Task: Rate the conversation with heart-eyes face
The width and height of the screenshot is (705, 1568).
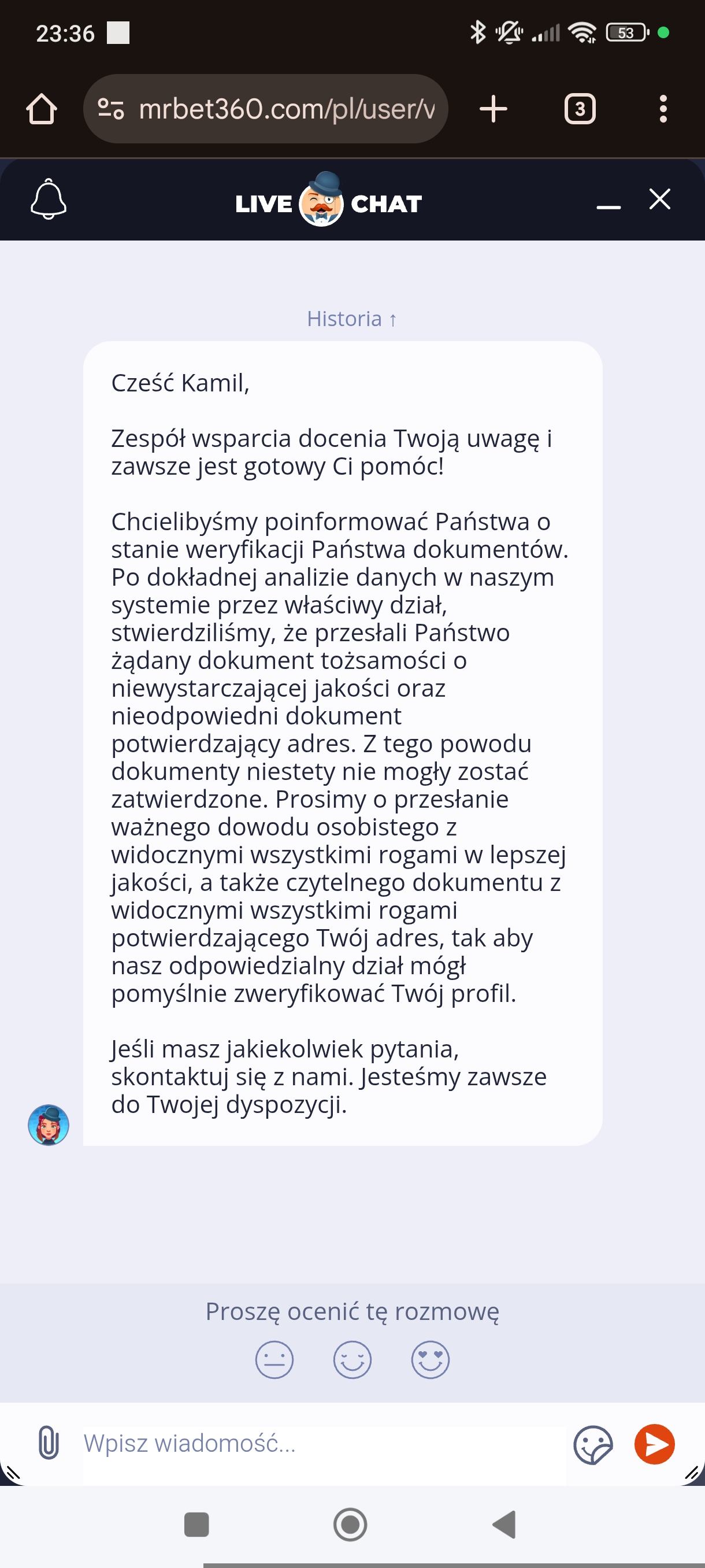Action: tap(430, 1359)
